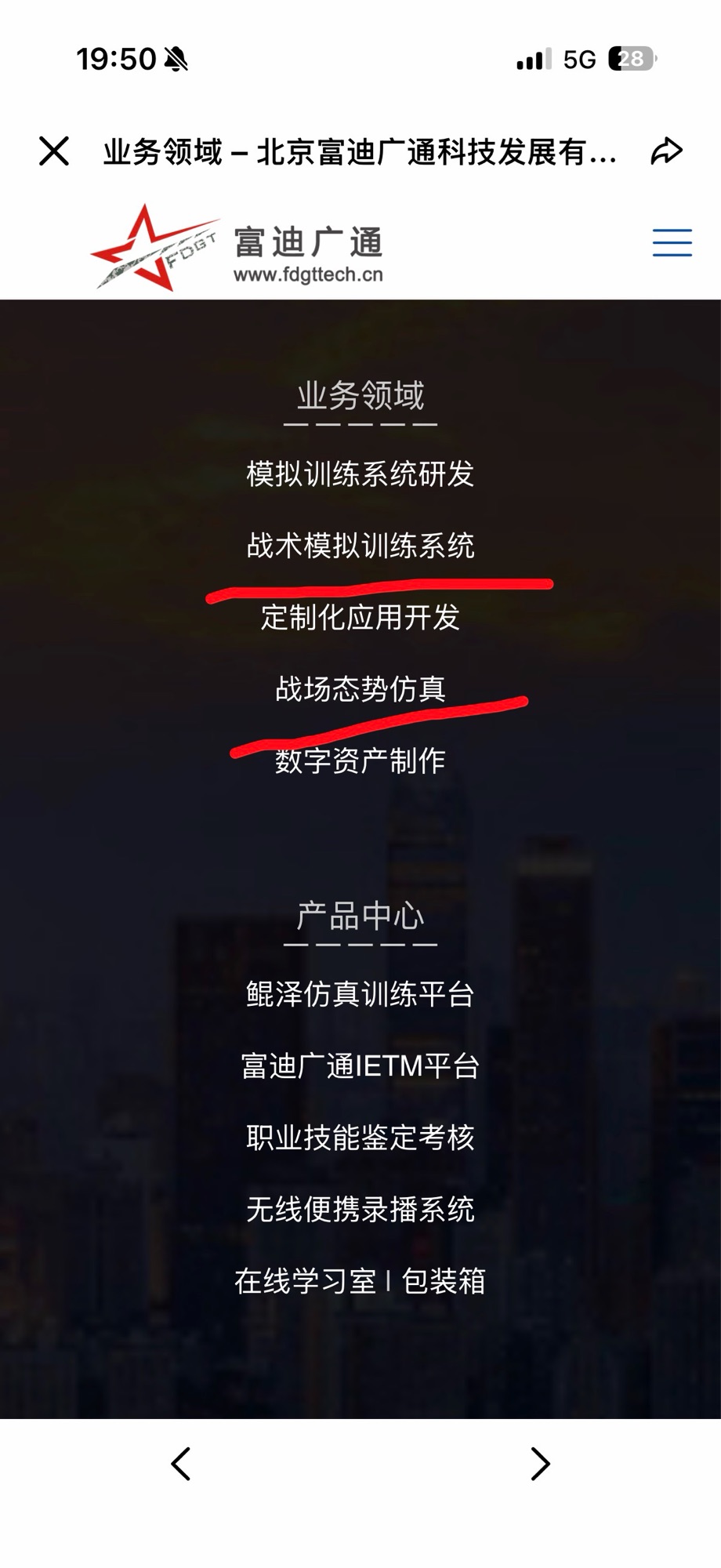
Task: Open 职业技能鉴定考核 product page
Action: click(x=360, y=1138)
